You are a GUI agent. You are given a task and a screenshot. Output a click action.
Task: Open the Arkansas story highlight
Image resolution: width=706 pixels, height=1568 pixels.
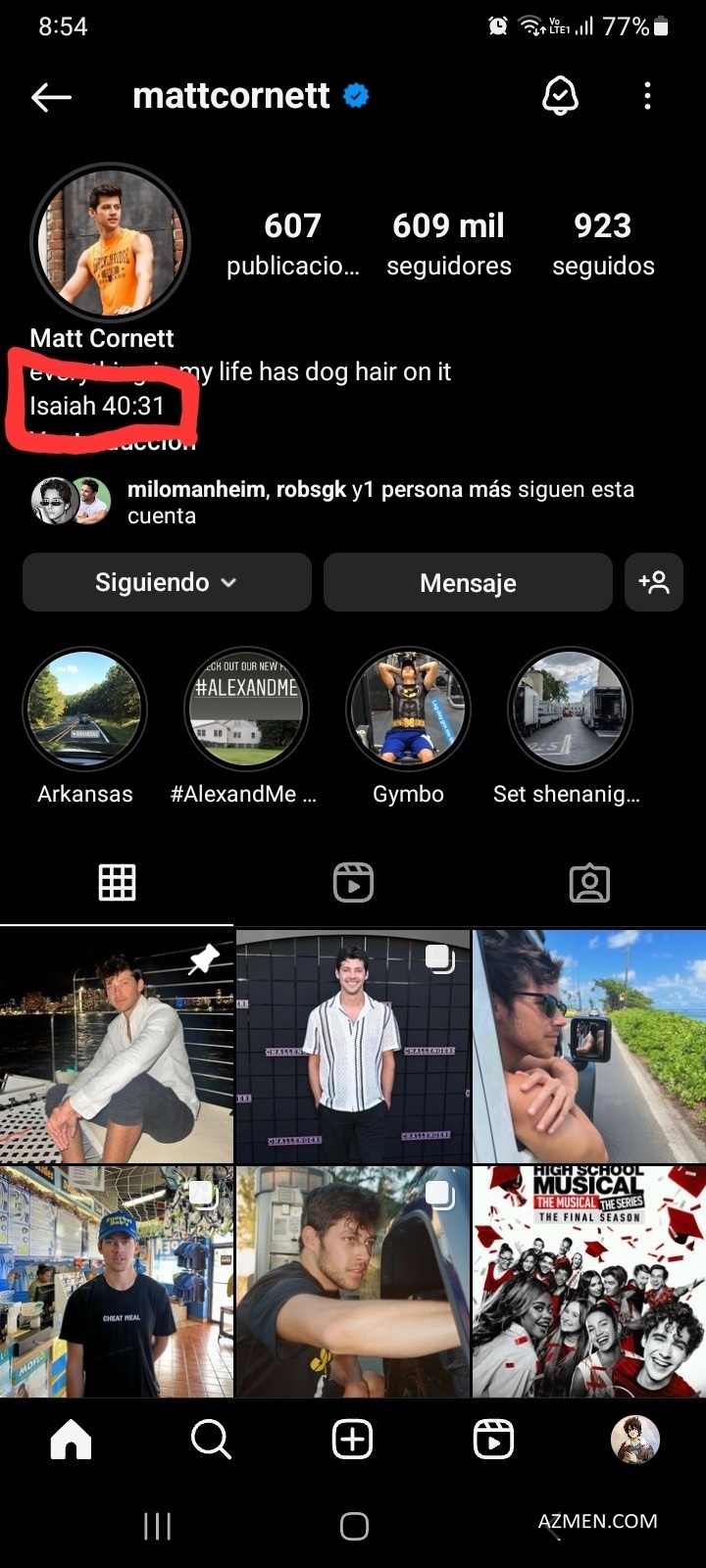84,710
